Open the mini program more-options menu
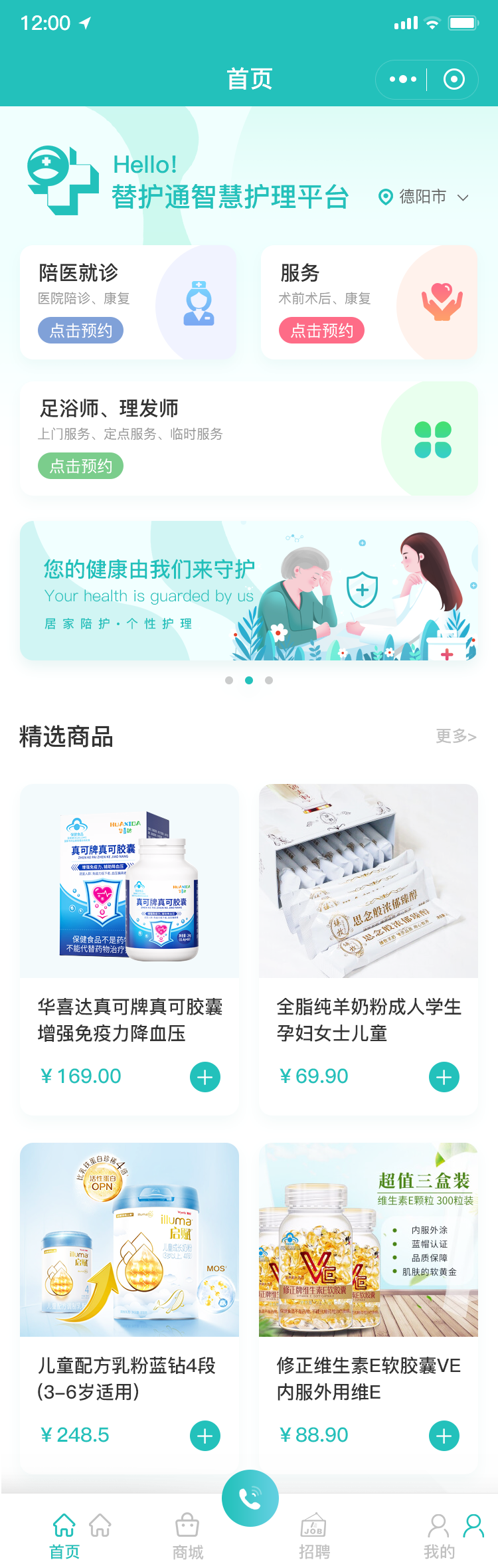Viewport: 498px width, 1568px height. click(403, 80)
